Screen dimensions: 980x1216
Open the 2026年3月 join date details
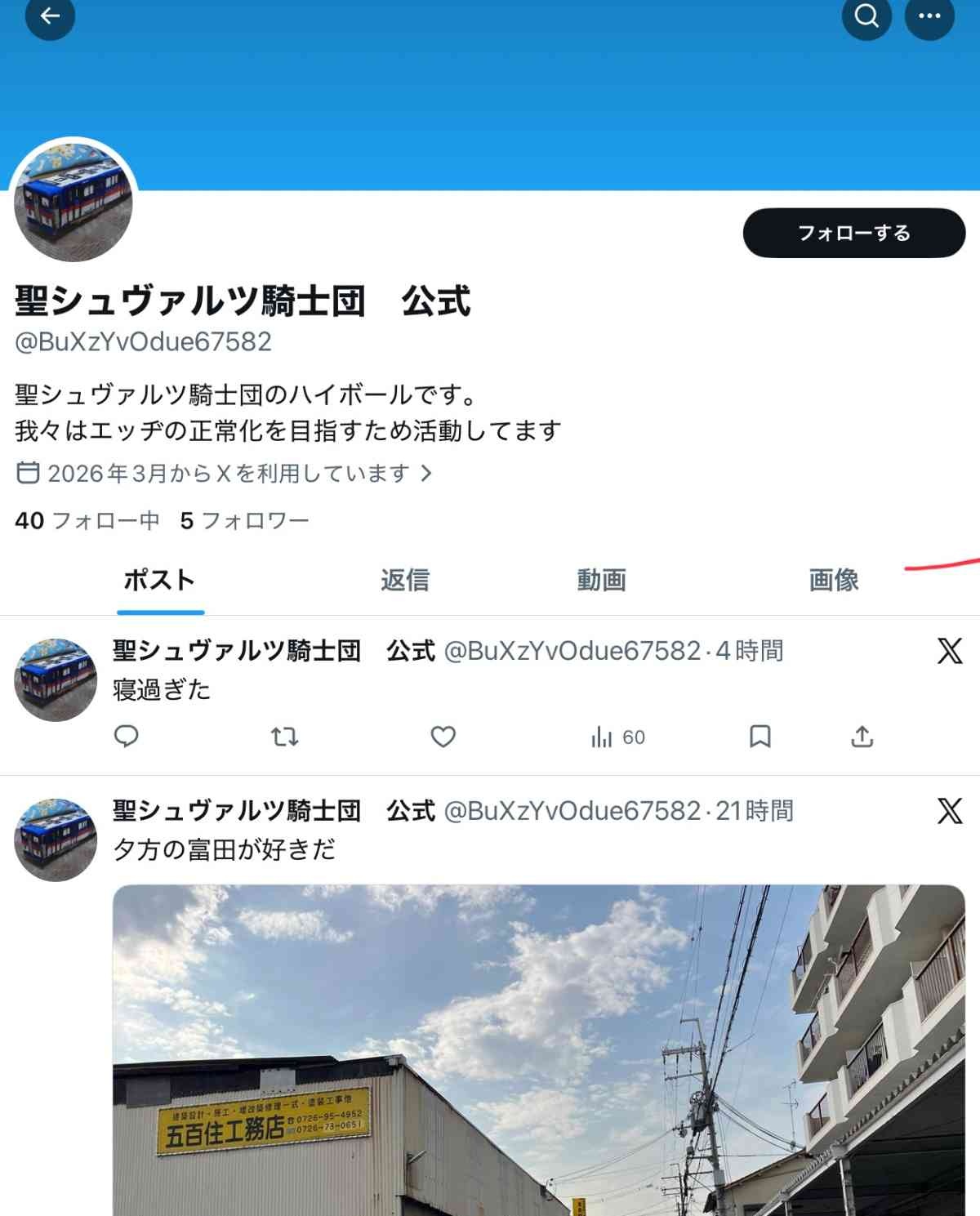224,474
